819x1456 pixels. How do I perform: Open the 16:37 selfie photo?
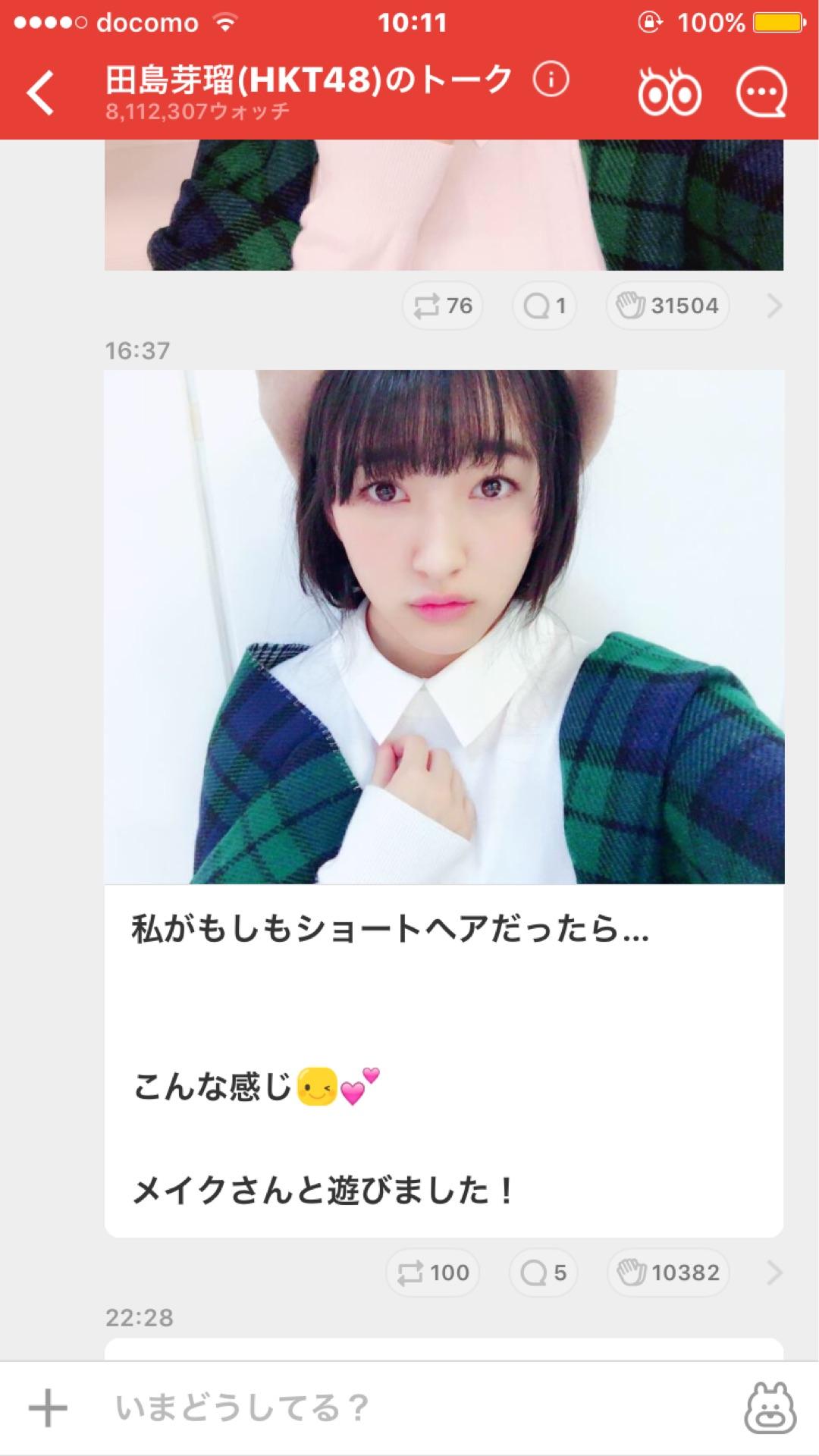pyautogui.click(x=444, y=626)
